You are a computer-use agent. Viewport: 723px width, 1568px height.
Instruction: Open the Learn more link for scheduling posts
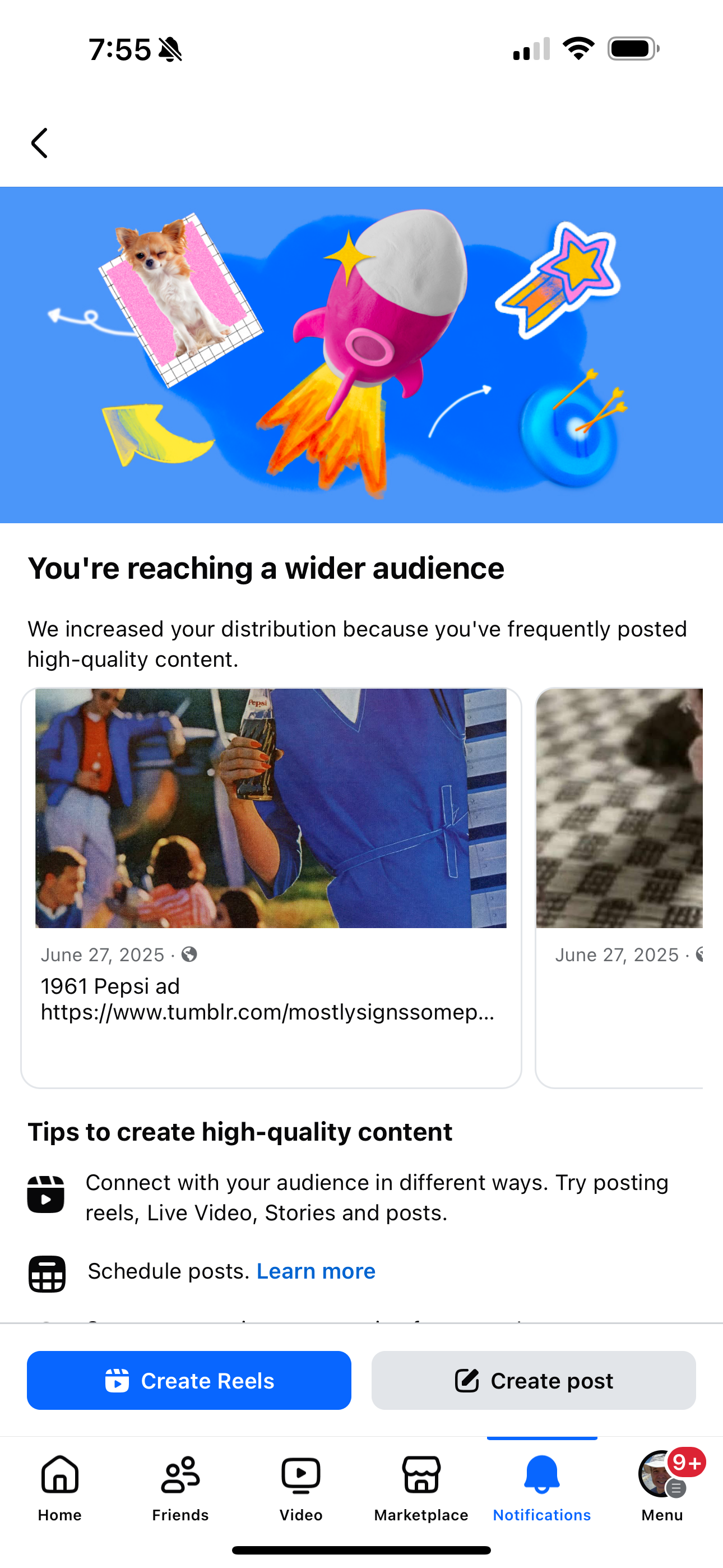(x=316, y=1271)
